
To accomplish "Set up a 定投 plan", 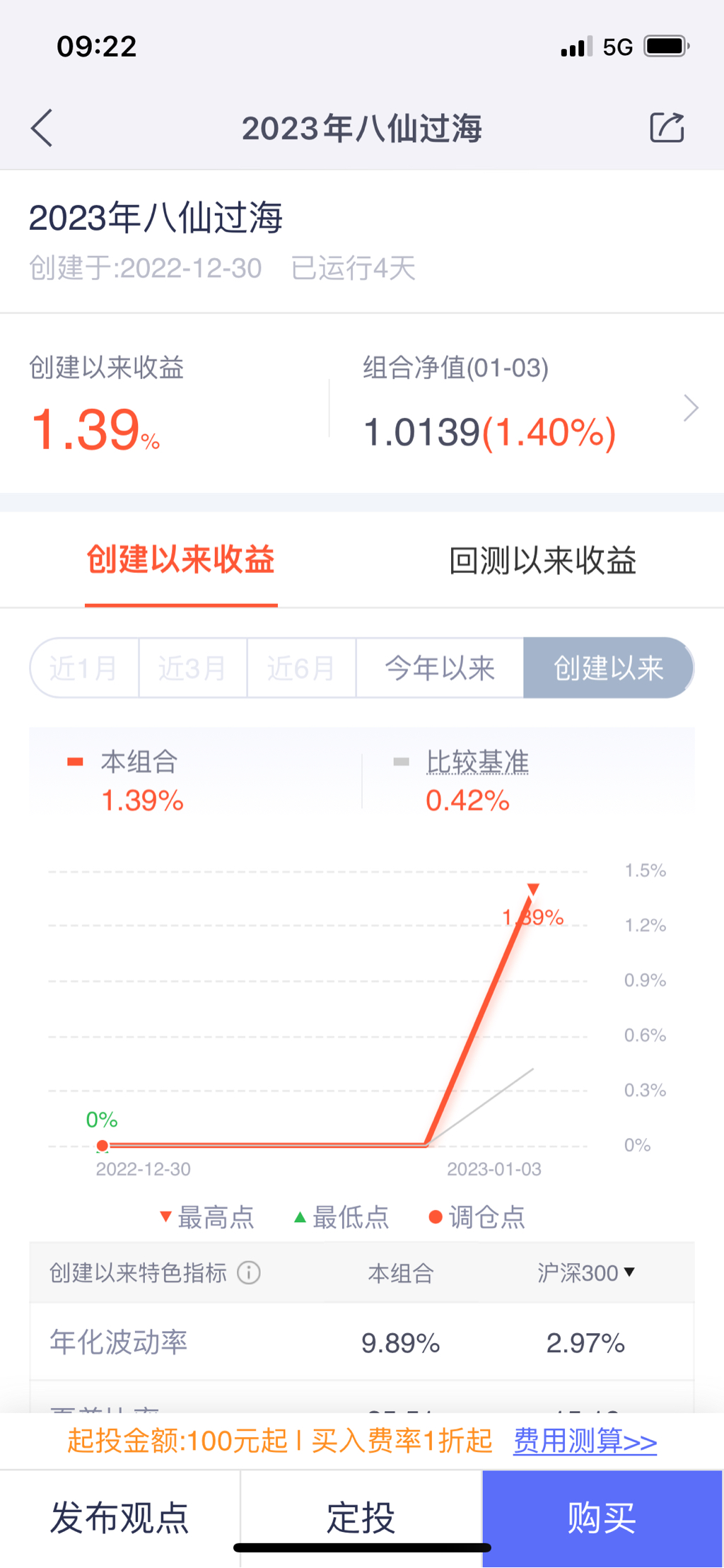I will click(x=361, y=1518).
